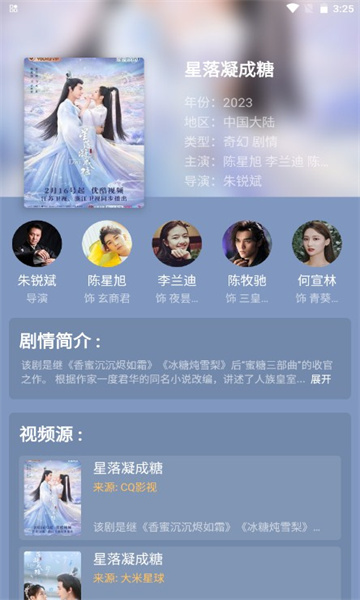View actor 陈星旭's profile
This screenshot has width=360, height=600.
(107, 262)
